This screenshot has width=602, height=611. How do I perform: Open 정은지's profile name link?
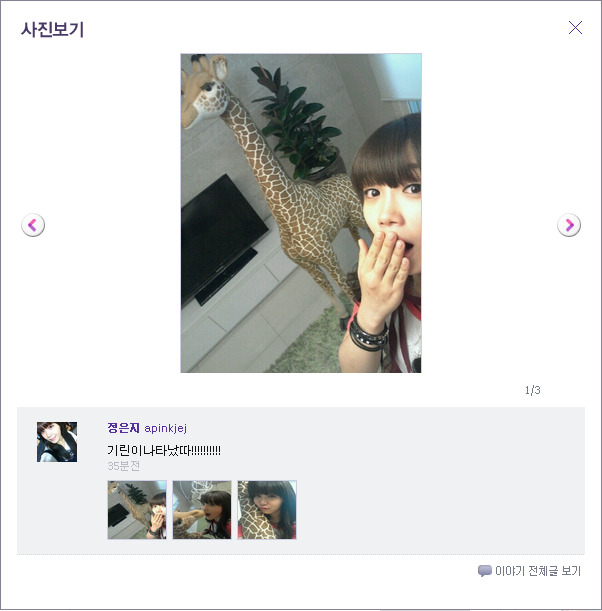pyautogui.click(x=123, y=428)
